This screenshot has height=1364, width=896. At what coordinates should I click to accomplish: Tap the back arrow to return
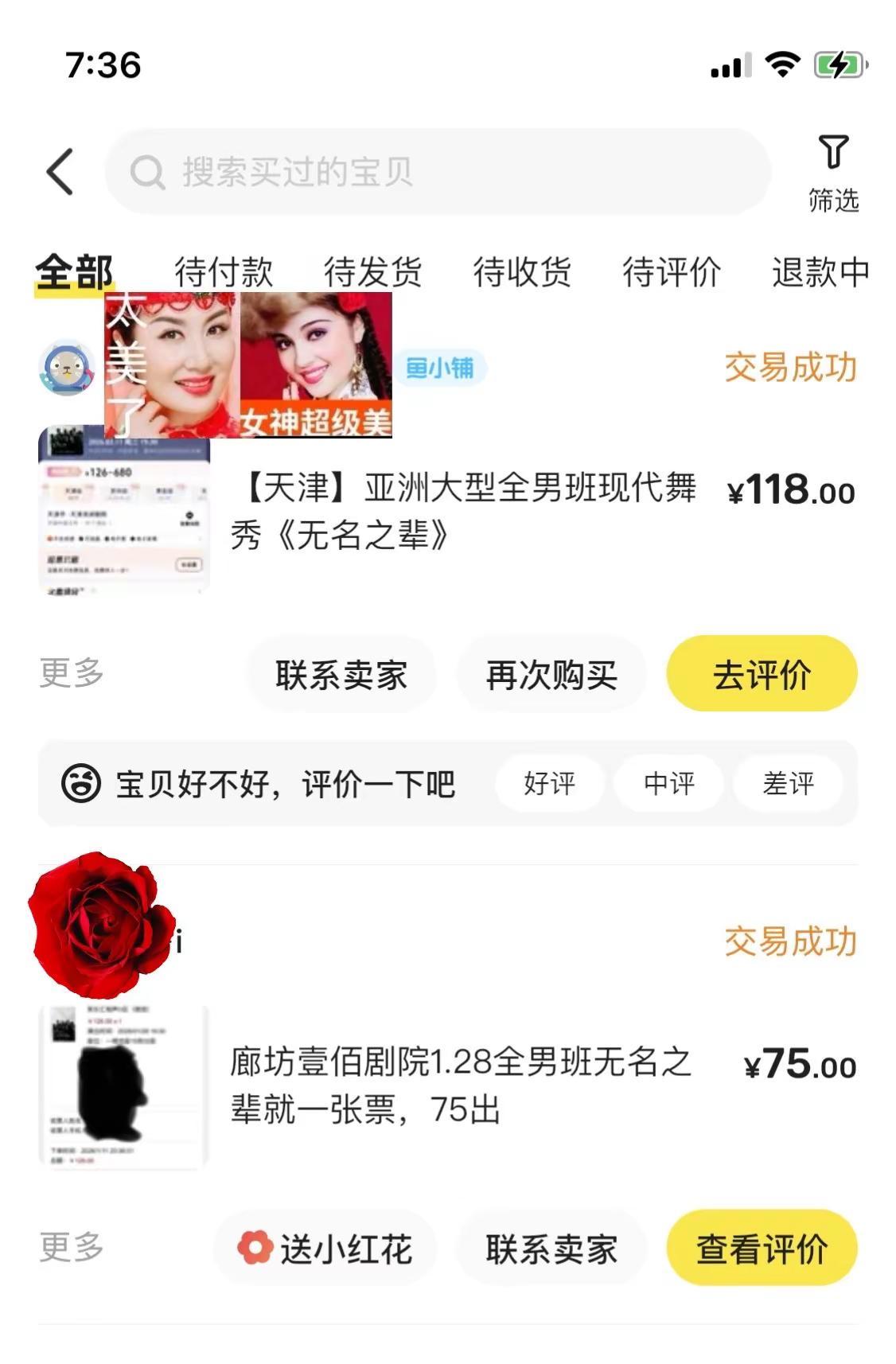click(60, 171)
